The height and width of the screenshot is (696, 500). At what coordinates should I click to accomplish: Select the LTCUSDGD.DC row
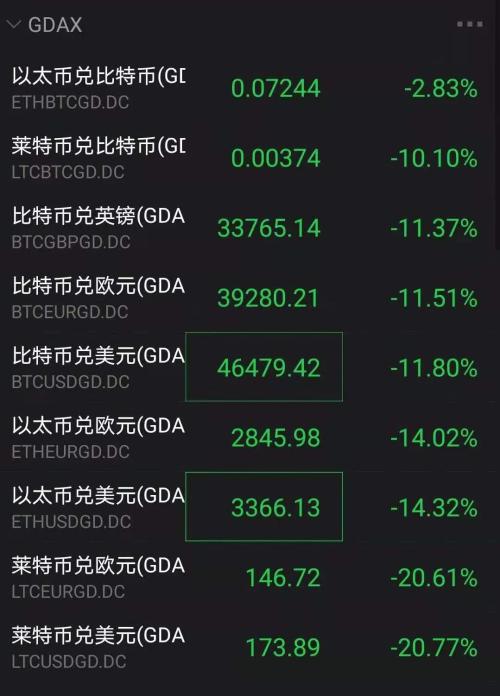coord(250,647)
